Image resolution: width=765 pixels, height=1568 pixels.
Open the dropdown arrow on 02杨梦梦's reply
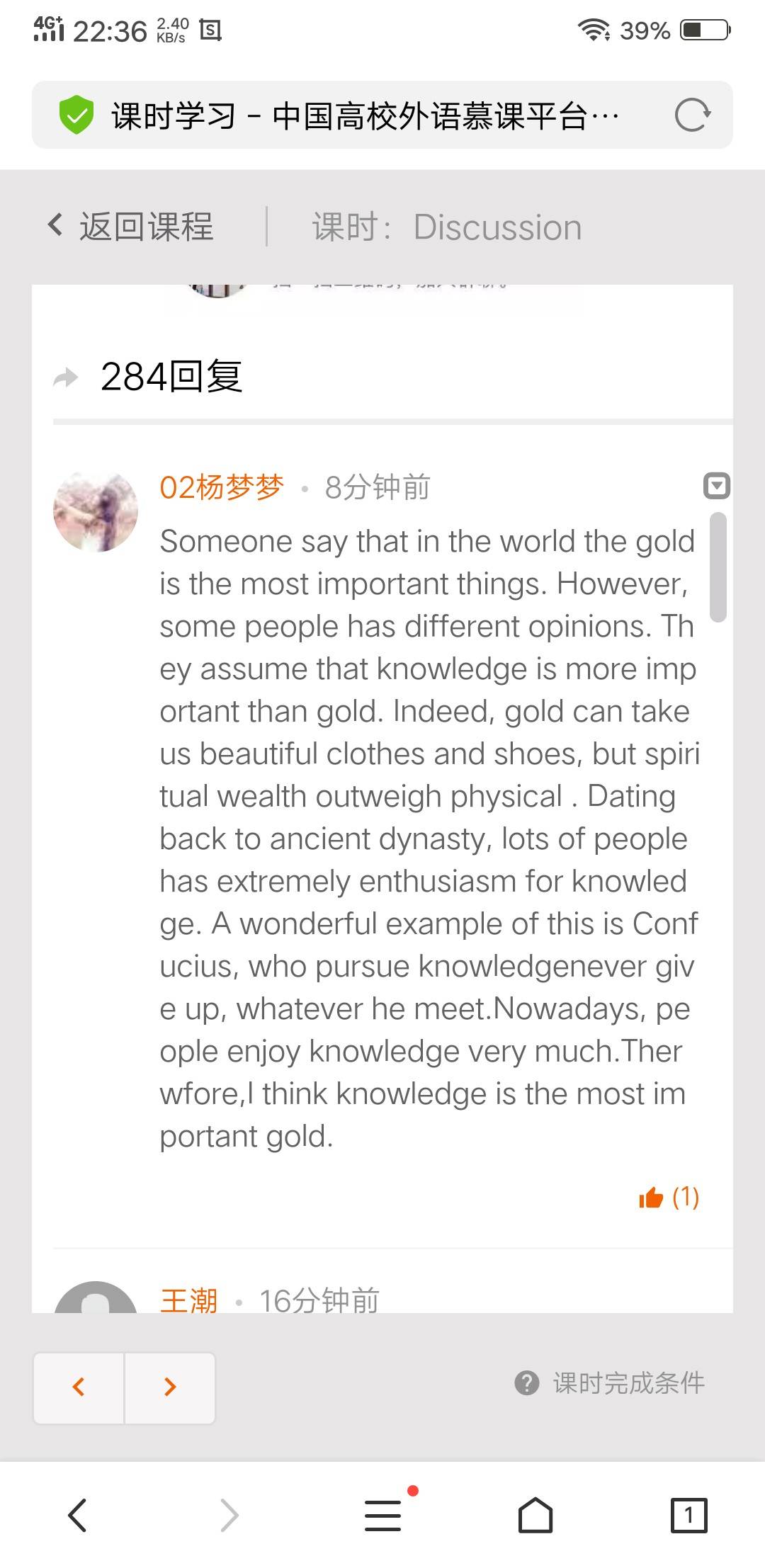point(716,487)
